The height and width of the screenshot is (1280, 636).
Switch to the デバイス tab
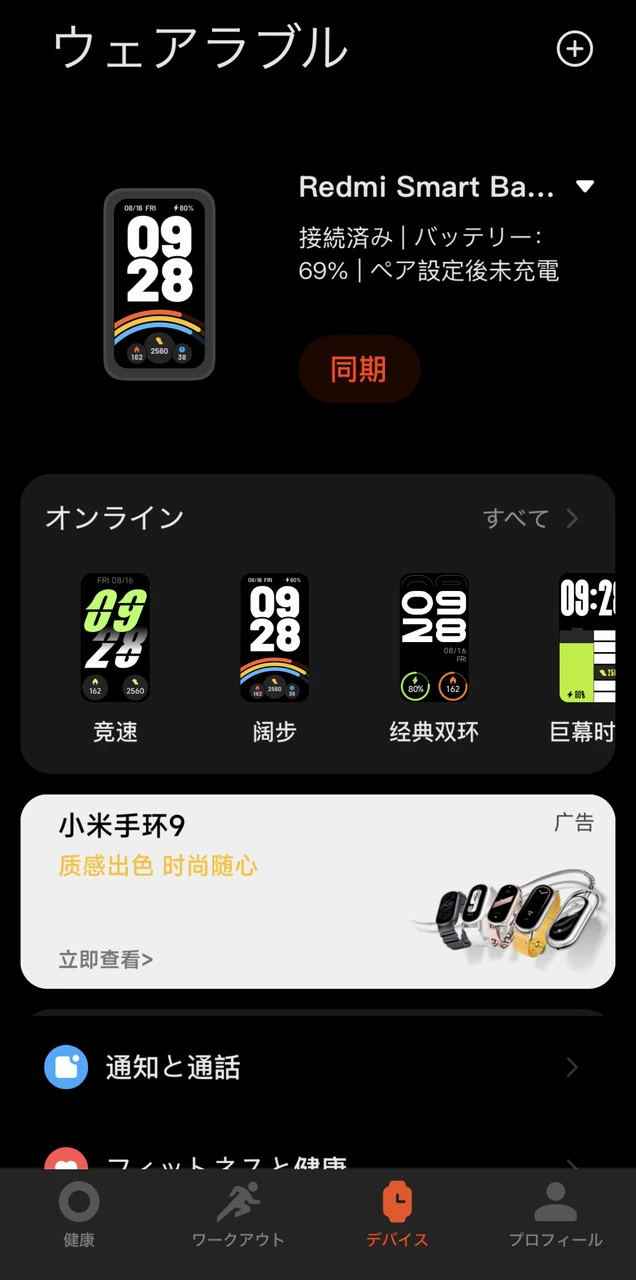point(397,1216)
